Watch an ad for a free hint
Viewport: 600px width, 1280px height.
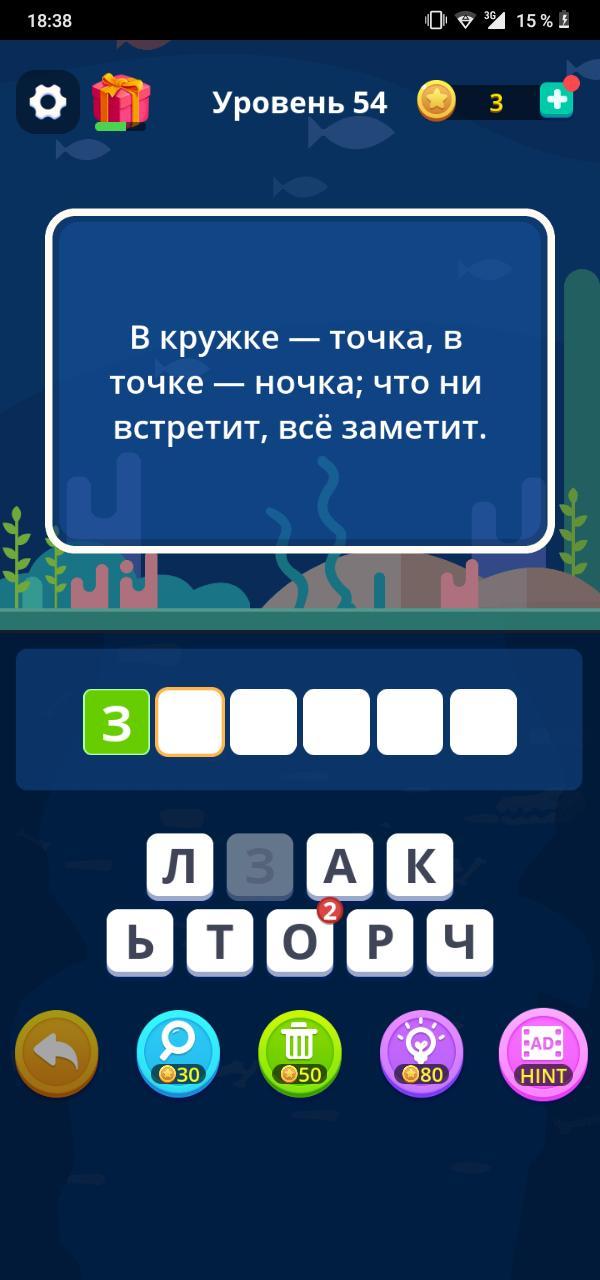click(543, 1053)
